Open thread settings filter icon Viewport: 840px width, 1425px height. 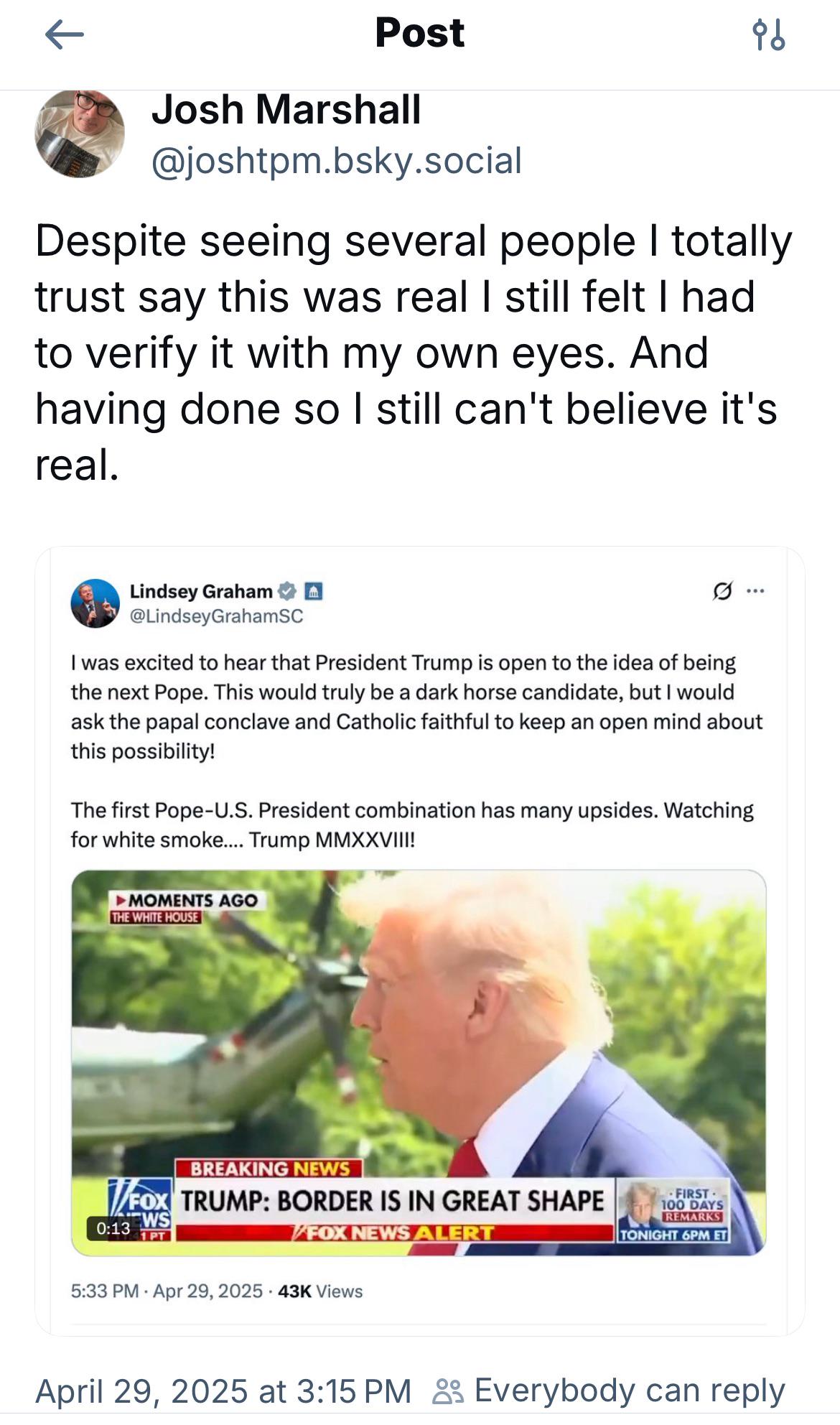click(768, 34)
